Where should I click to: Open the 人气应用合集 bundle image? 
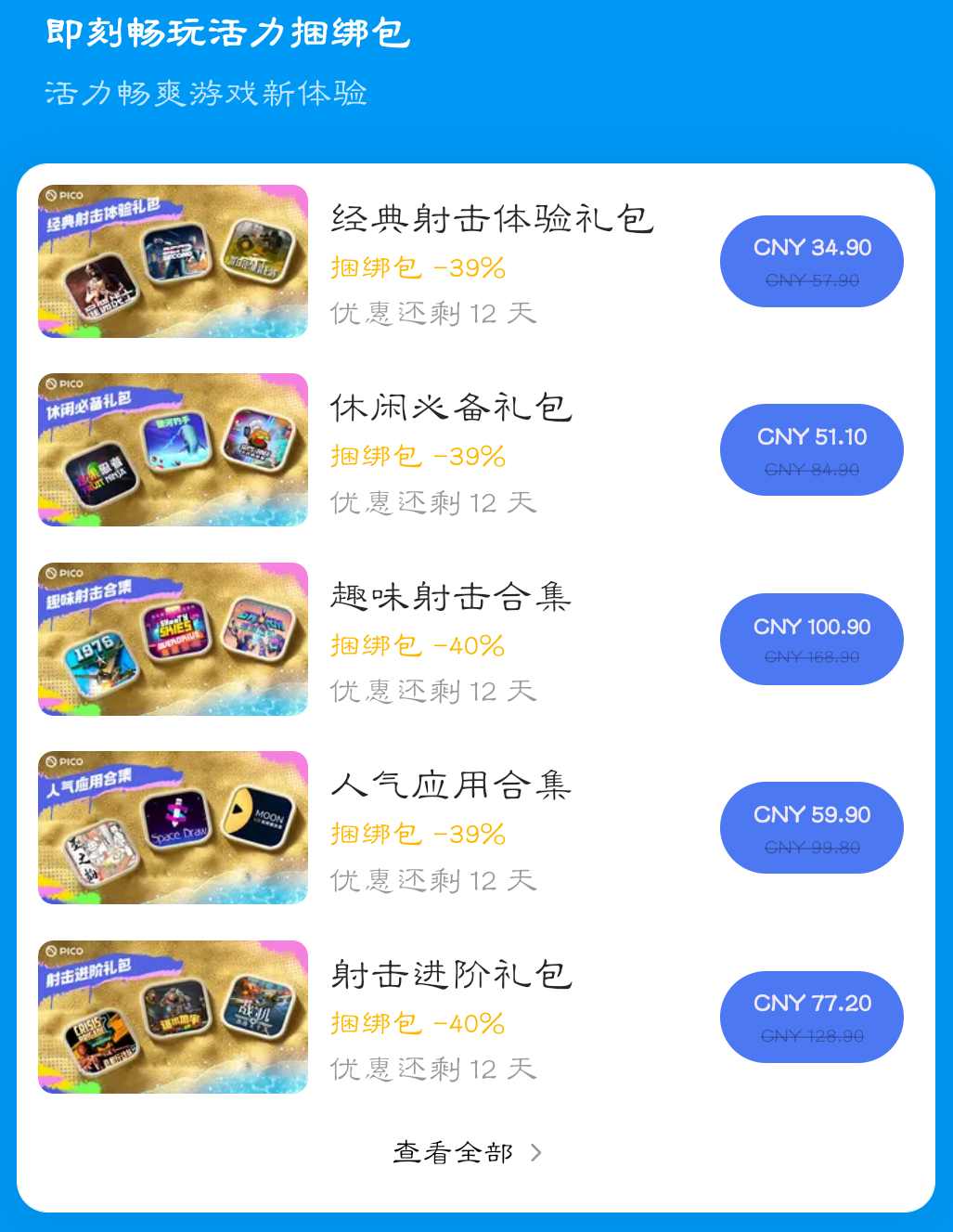[173, 828]
